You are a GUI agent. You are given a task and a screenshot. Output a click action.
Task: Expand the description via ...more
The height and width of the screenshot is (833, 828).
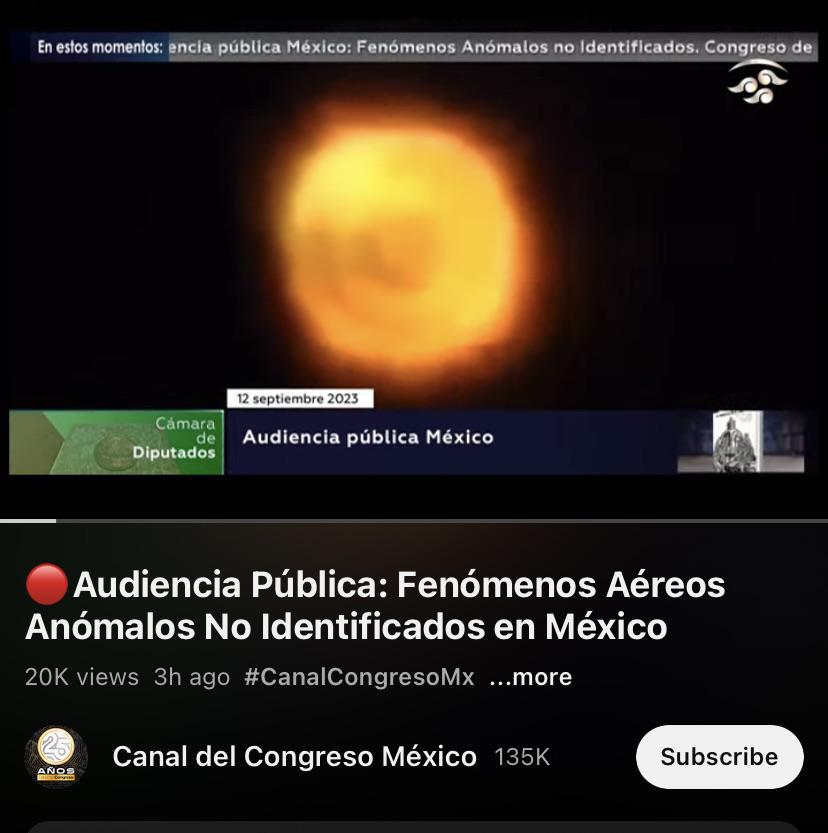530,677
